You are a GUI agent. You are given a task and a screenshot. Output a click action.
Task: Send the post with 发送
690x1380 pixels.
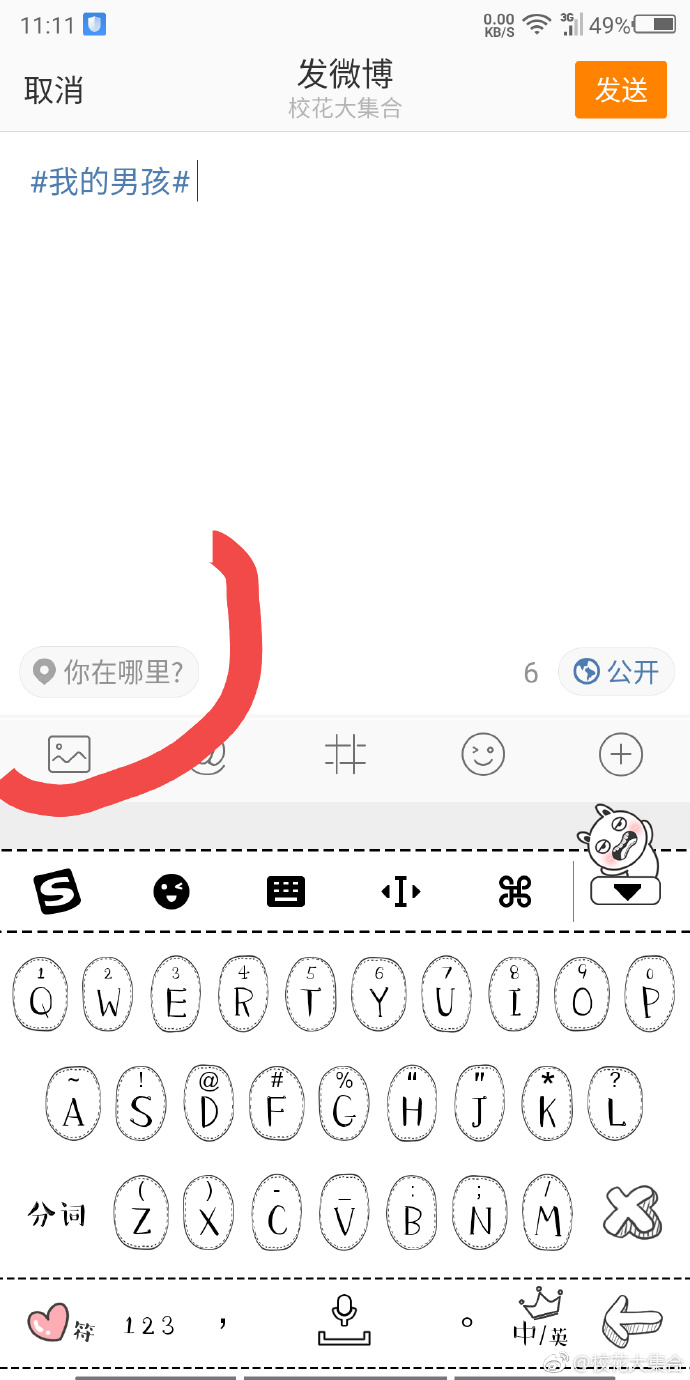[x=620, y=90]
